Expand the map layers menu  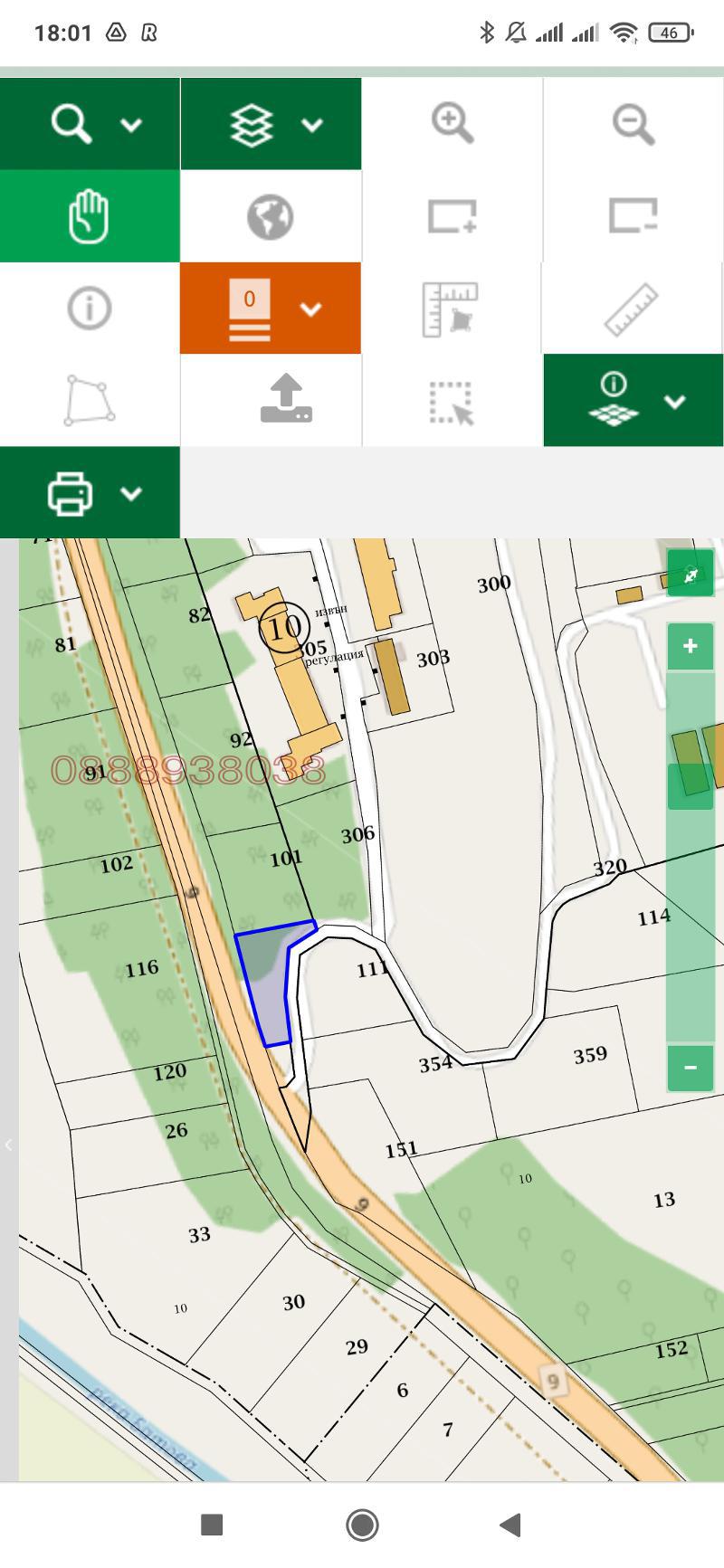pyautogui.click(x=271, y=124)
